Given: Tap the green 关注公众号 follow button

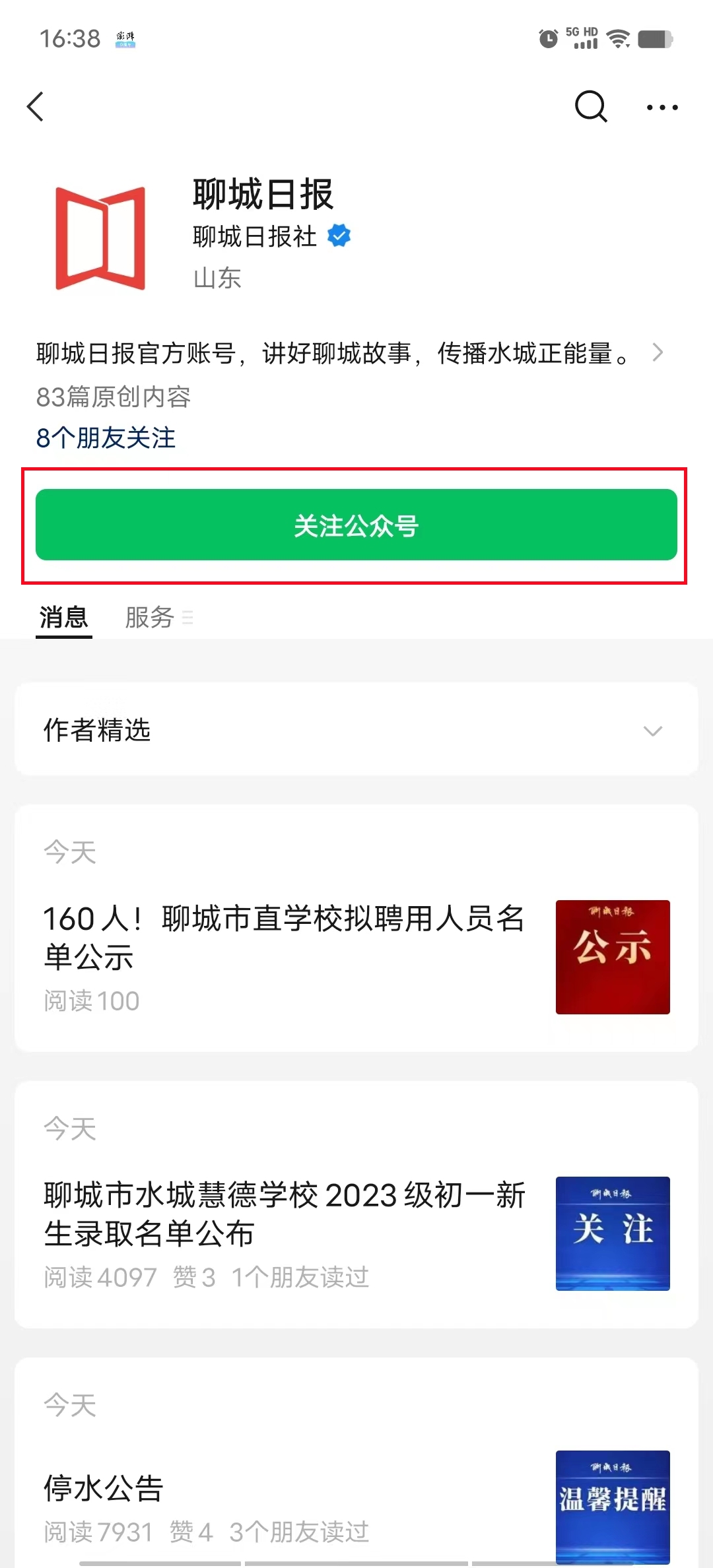Looking at the screenshot, I should [x=356, y=525].
